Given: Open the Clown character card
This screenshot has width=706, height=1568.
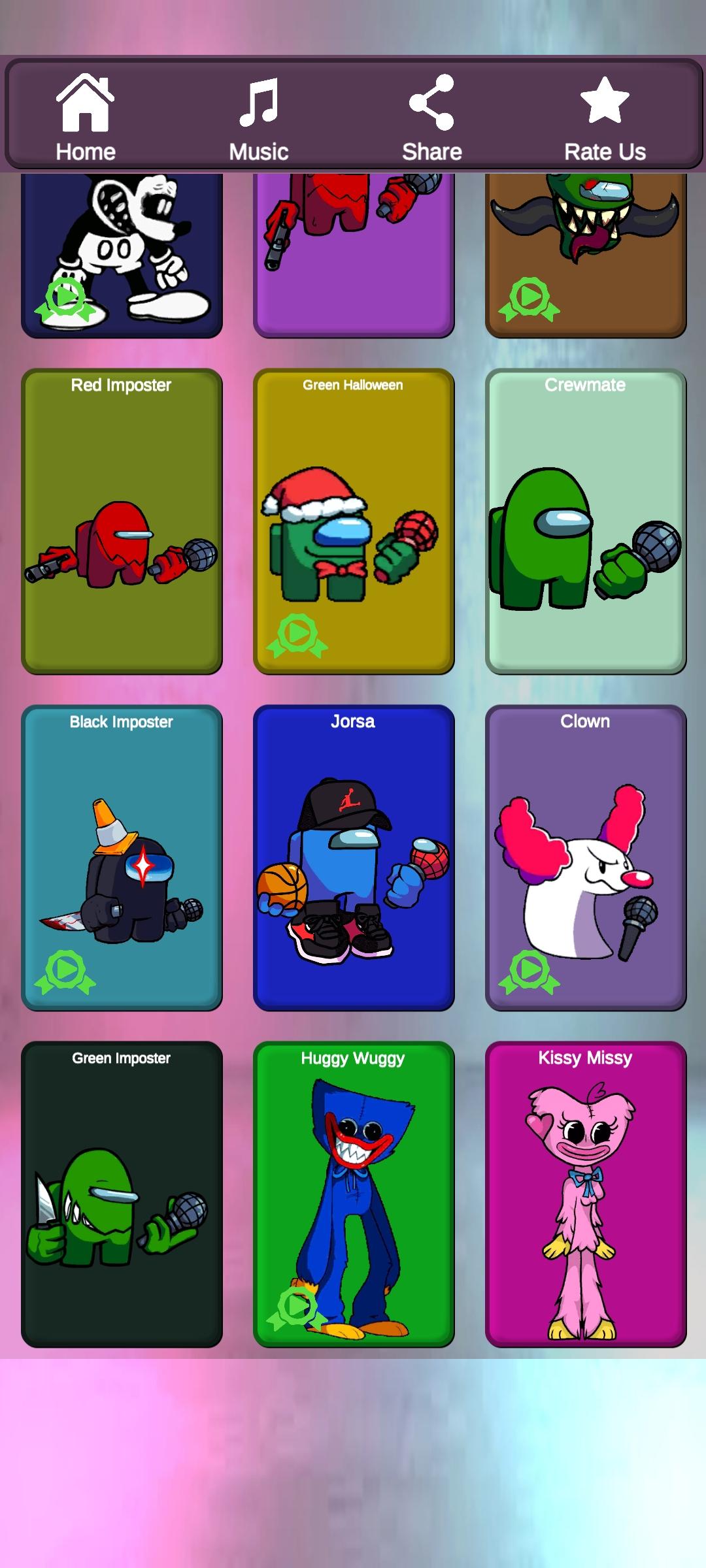Looking at the screenshot, I should (x=586, y=858).
